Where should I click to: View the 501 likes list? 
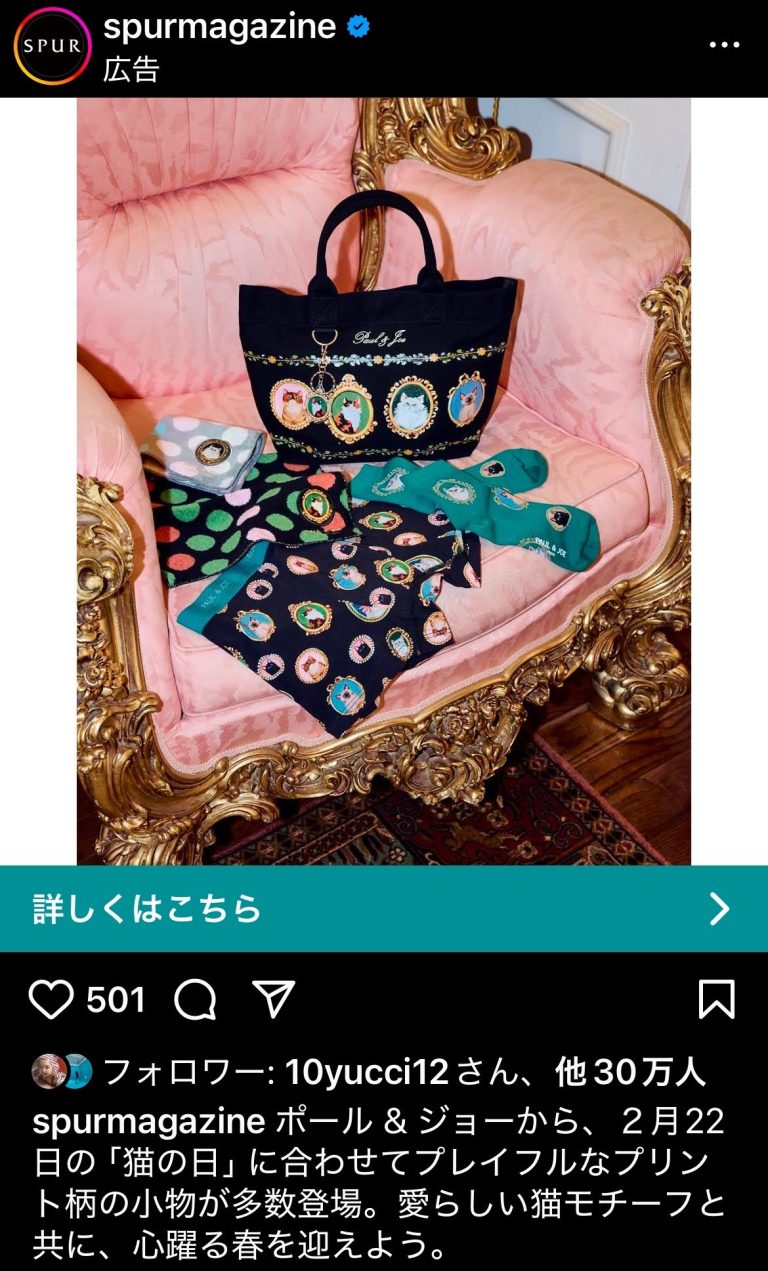[x=116, y=999]
